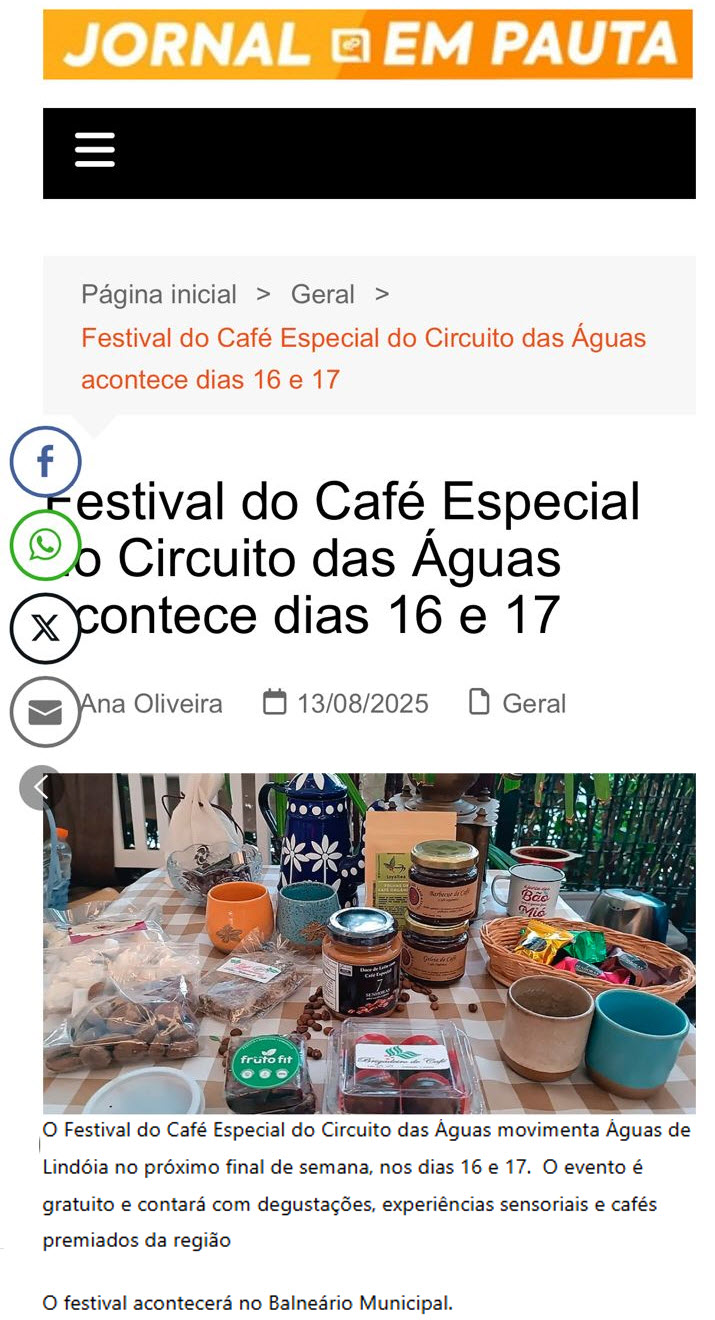Open the Geral breadcrumb link

(x=322, y=295)
